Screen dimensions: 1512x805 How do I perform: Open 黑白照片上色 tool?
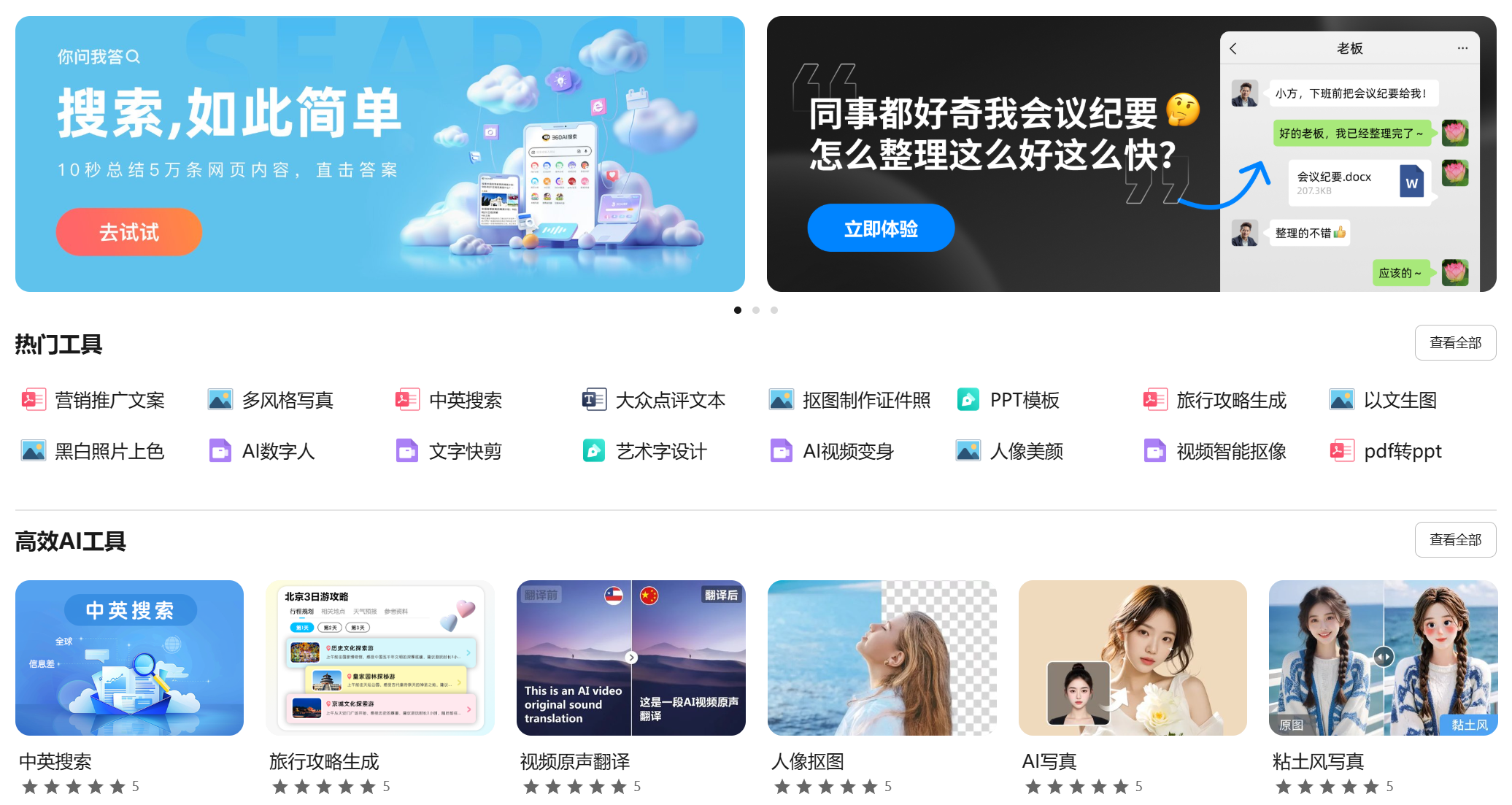coord(93,451)
